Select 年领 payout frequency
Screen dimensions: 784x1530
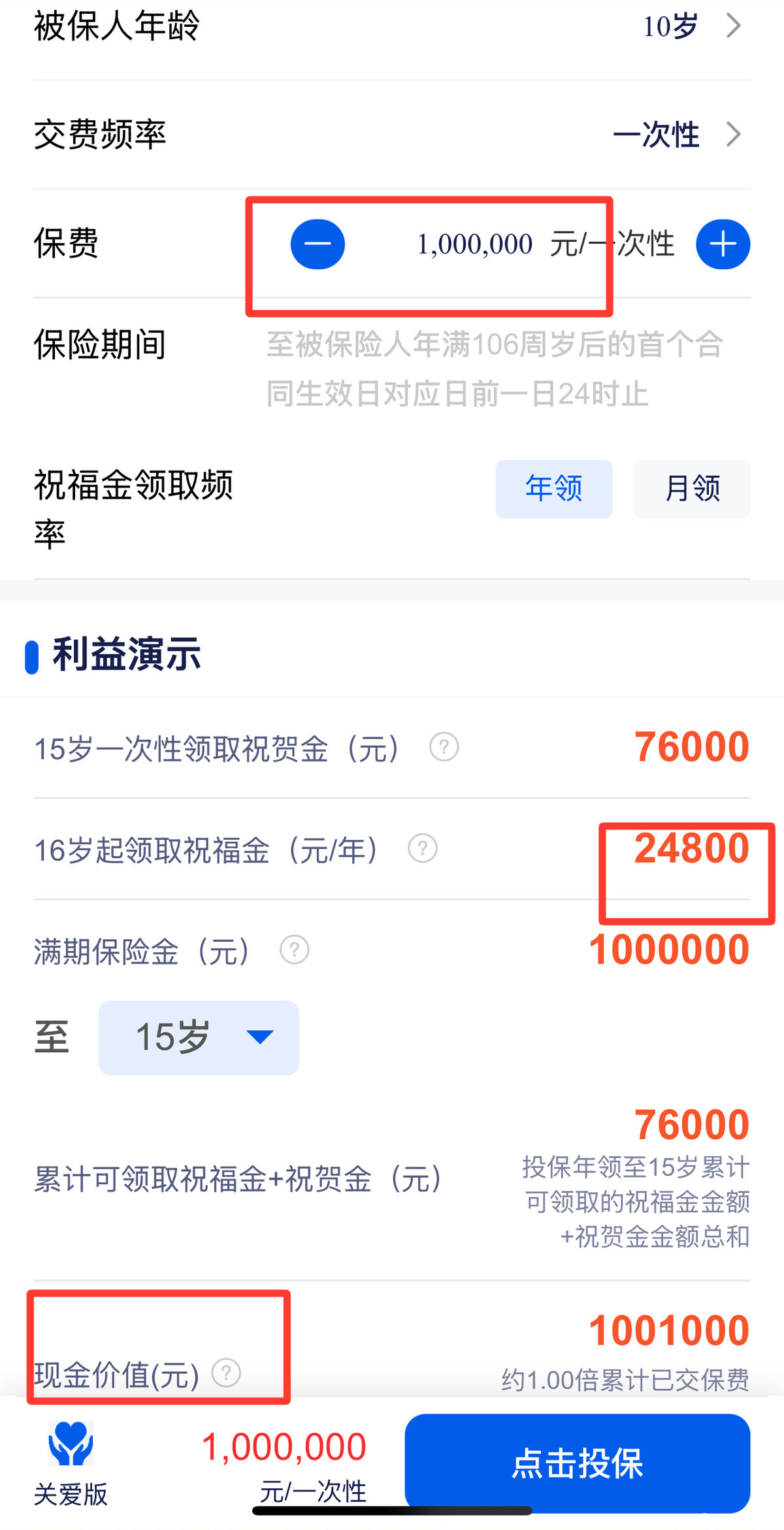pos(553,489)
